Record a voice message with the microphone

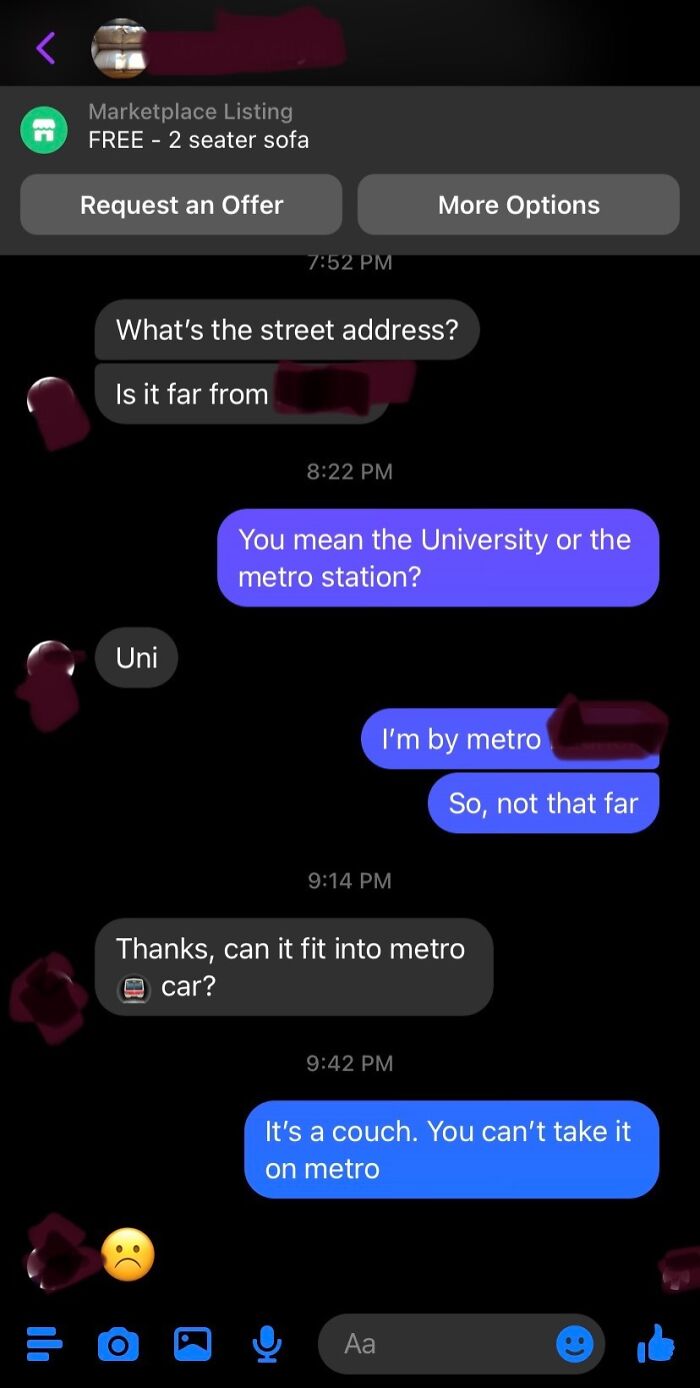coord(266,1344)
